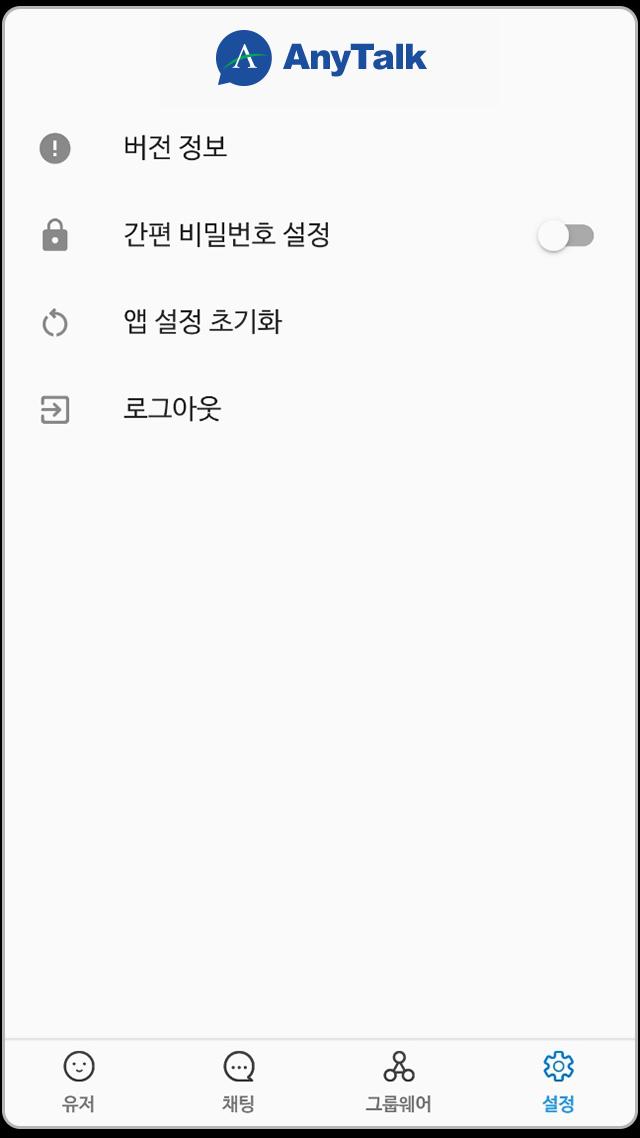
Task: Open the 그룹웨어 tab
Action: (398, 1081)
